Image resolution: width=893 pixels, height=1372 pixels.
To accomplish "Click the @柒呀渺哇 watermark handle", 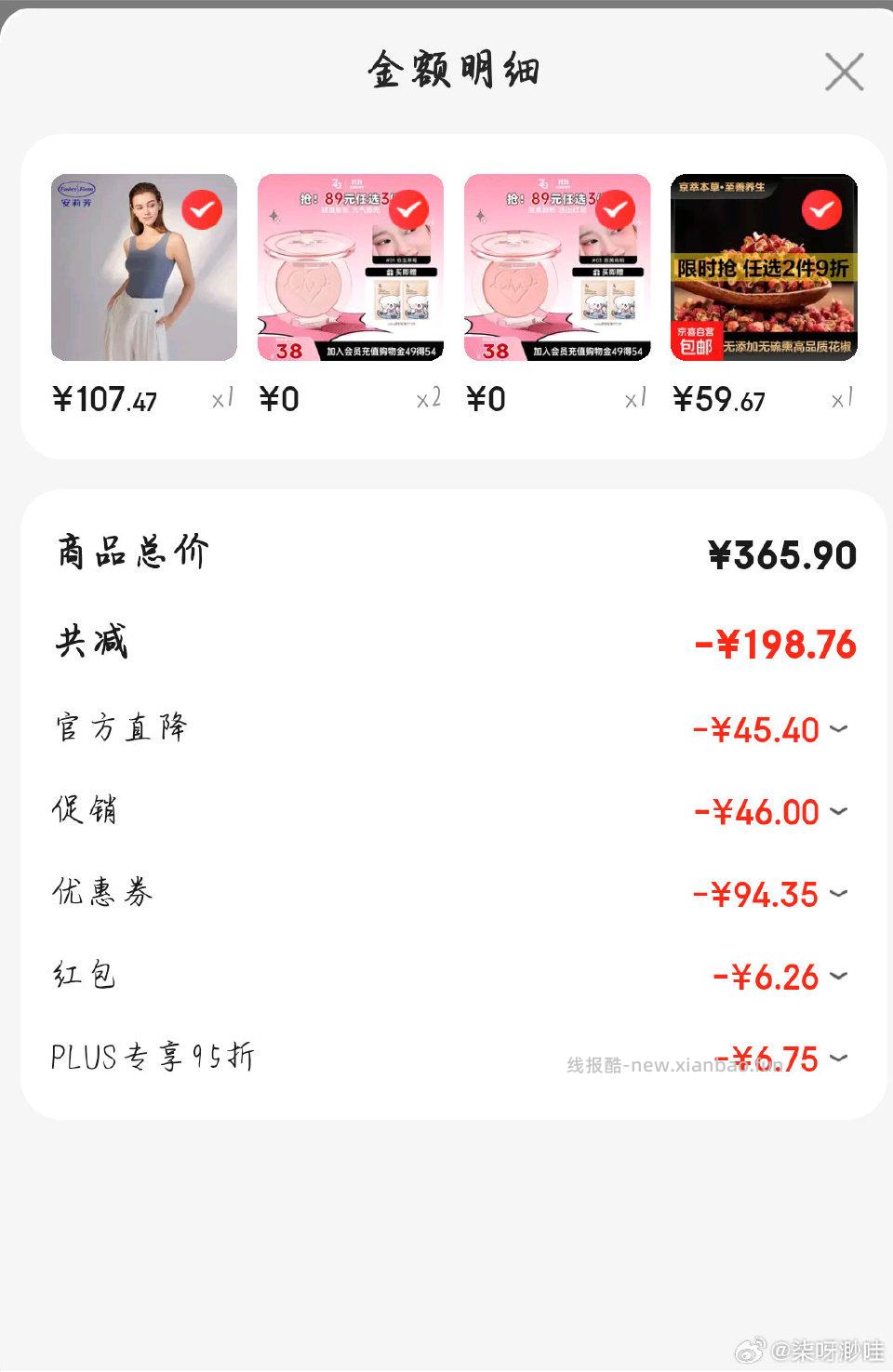I will click(x=822, y=1347).
